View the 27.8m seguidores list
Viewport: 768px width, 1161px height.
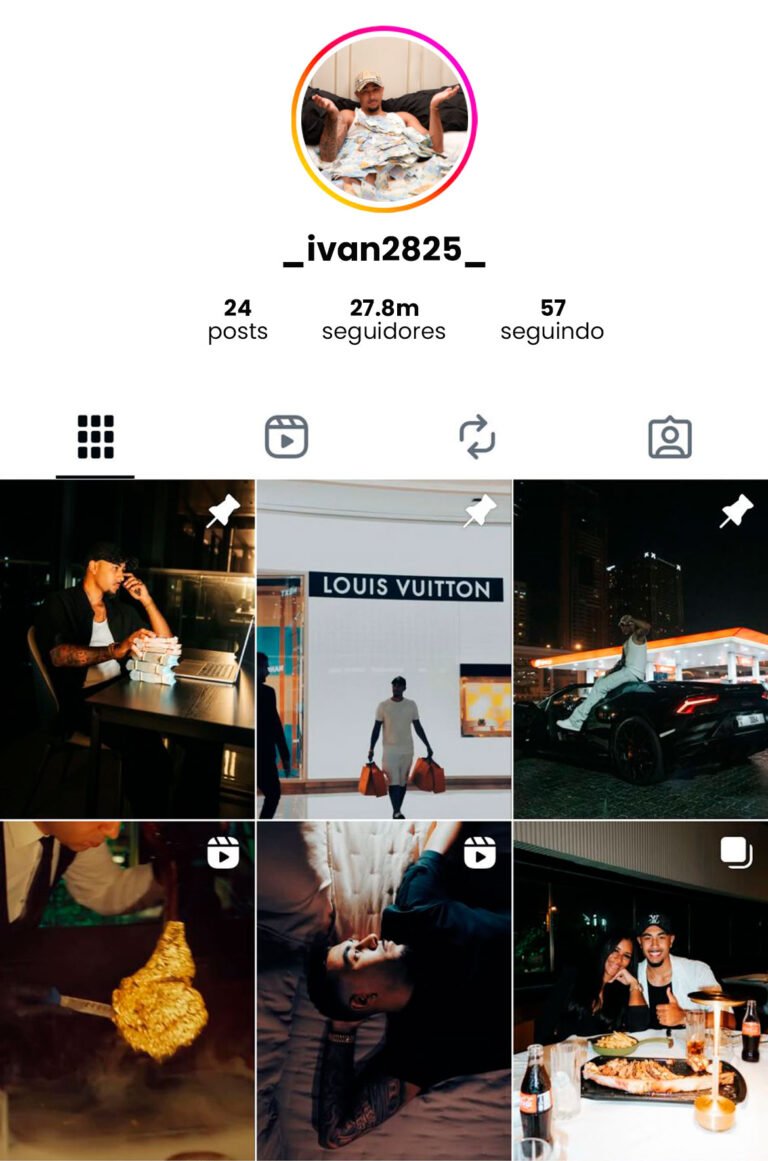(384, 319)
